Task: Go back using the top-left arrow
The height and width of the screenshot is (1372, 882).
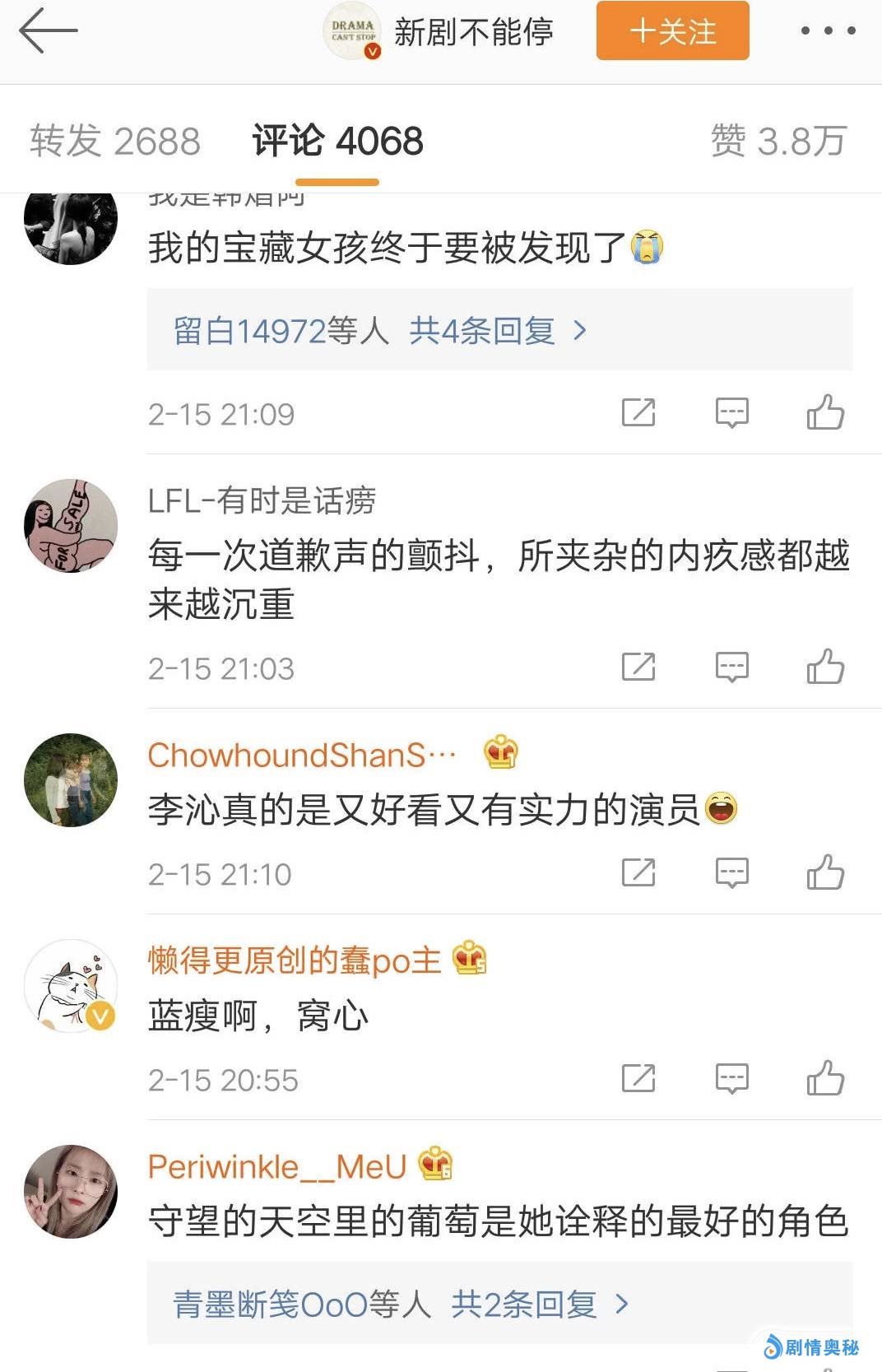Action: [x=48, y=31]
